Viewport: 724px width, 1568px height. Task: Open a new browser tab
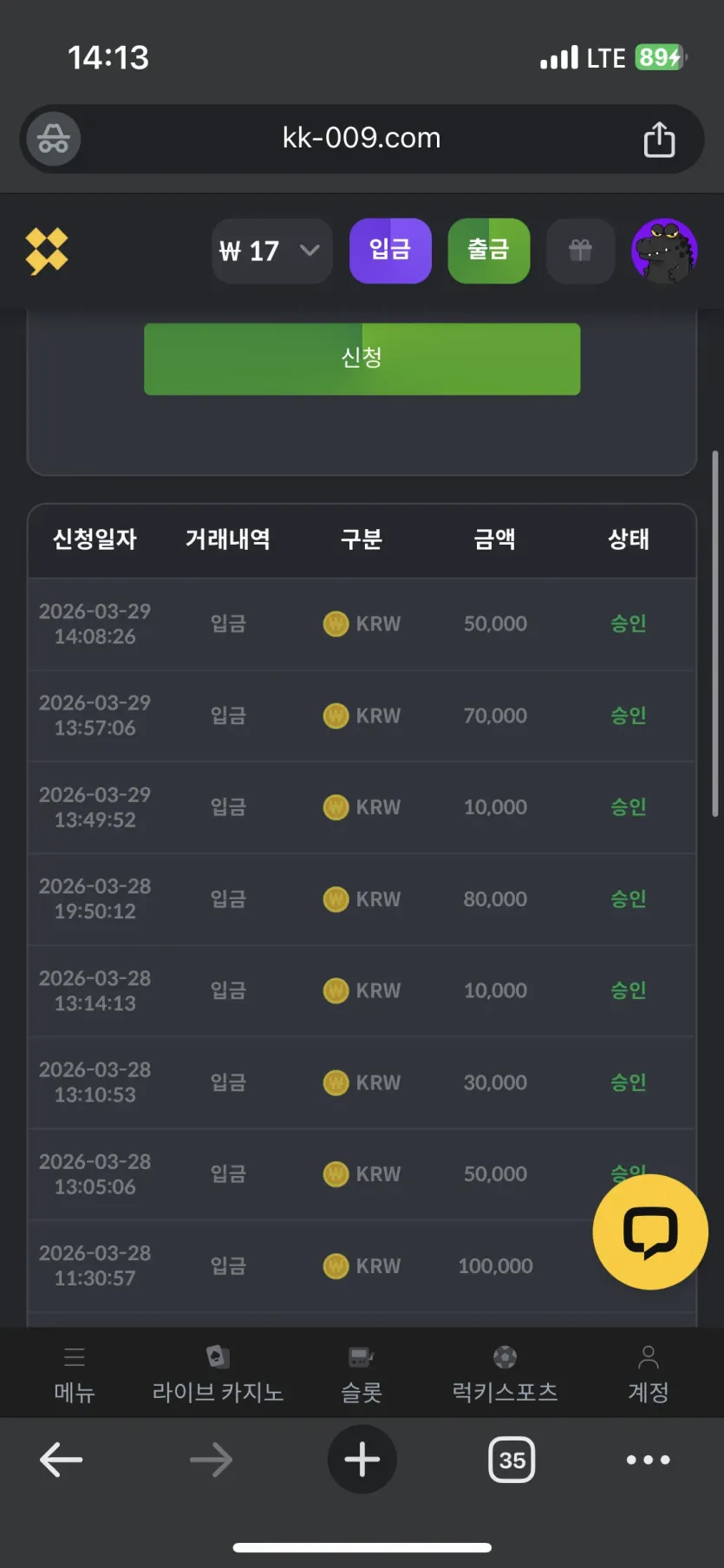(x=362, y=1460)
